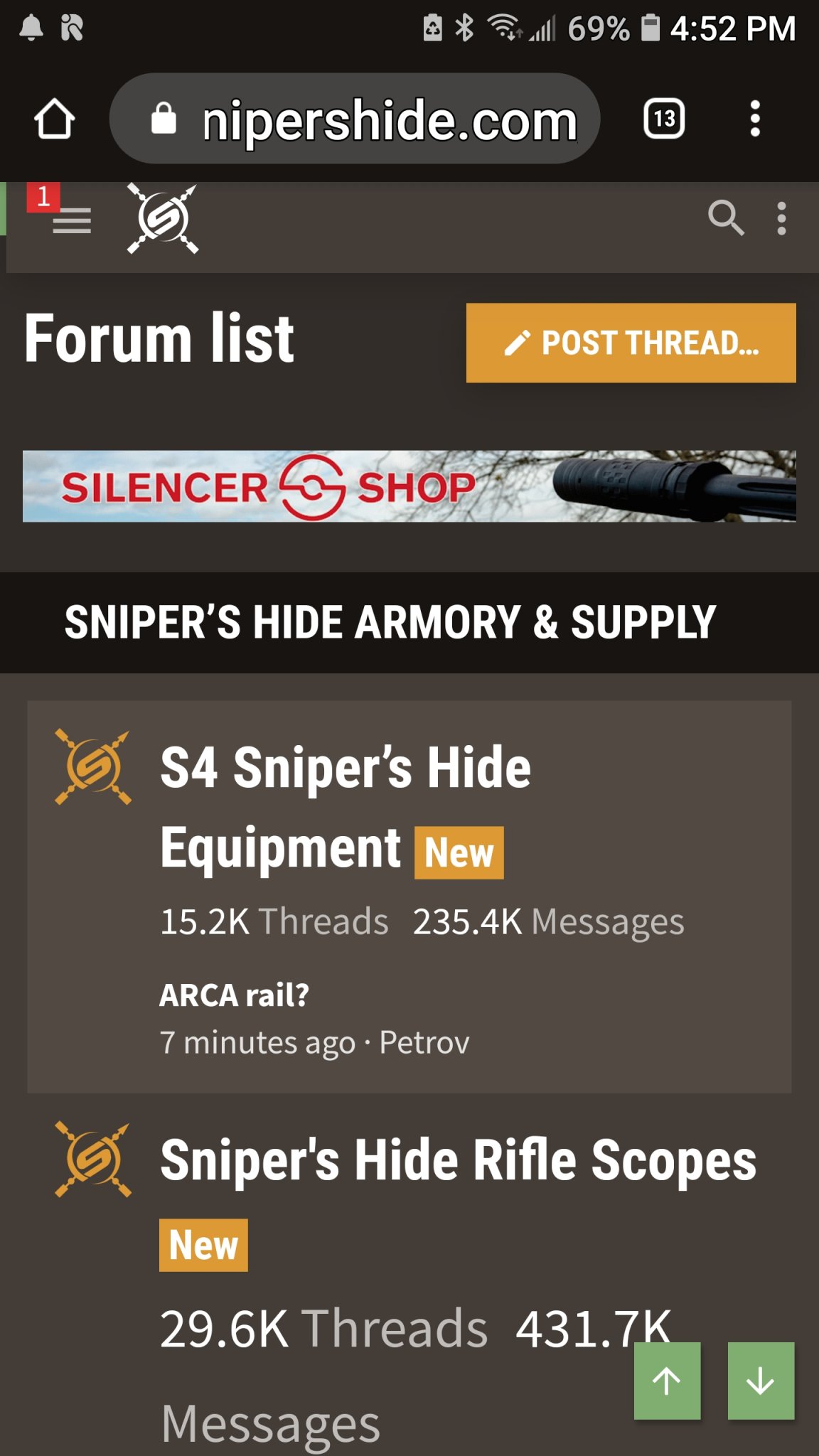The image size is (819, 1456).
Task: Open the Sniper's Hide Rifle Scopes forum
Action: pos(458,1160)
